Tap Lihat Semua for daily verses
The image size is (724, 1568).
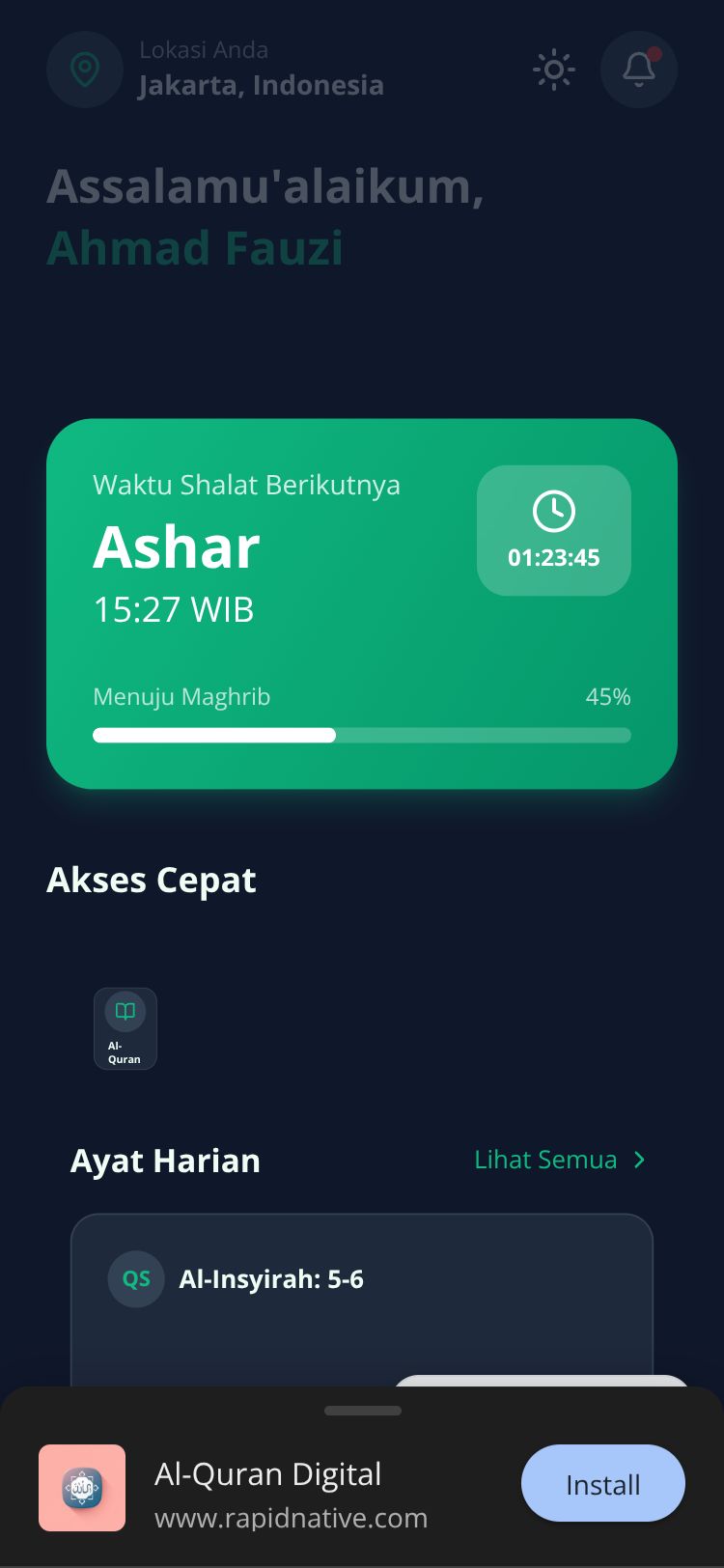click(x=559, y=1160)
